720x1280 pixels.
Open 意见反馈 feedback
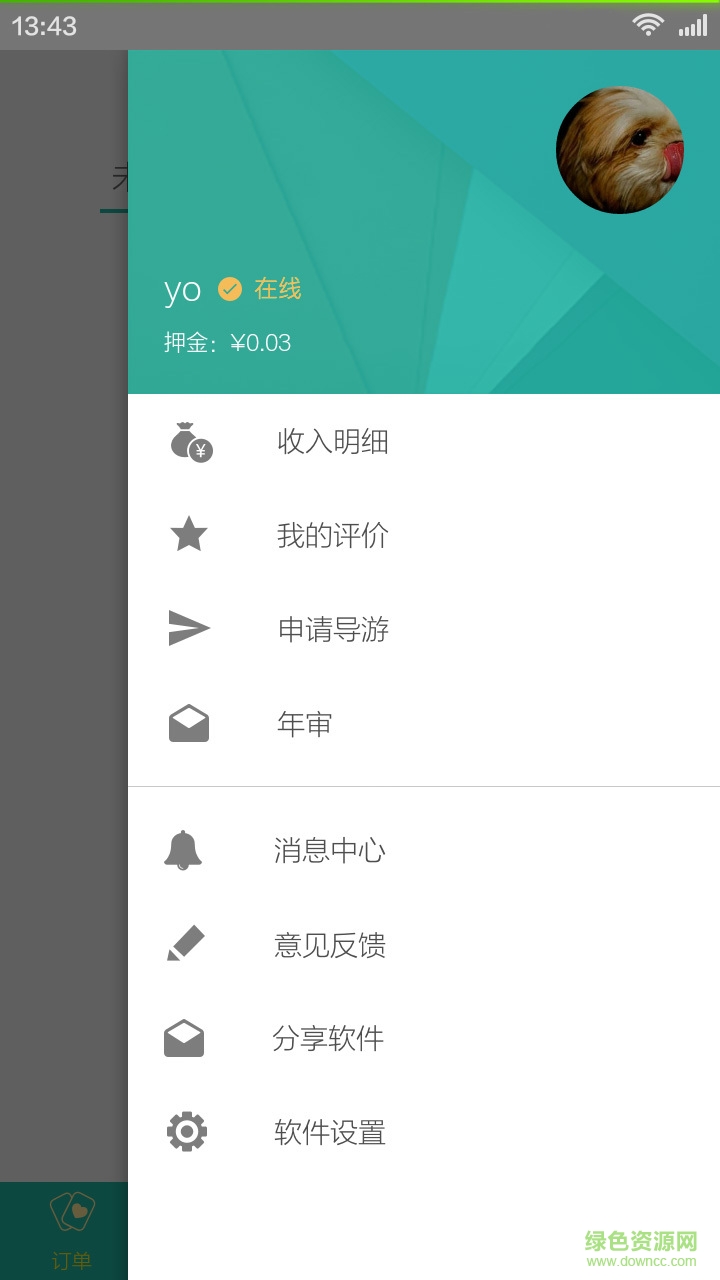tap(329, 945)
